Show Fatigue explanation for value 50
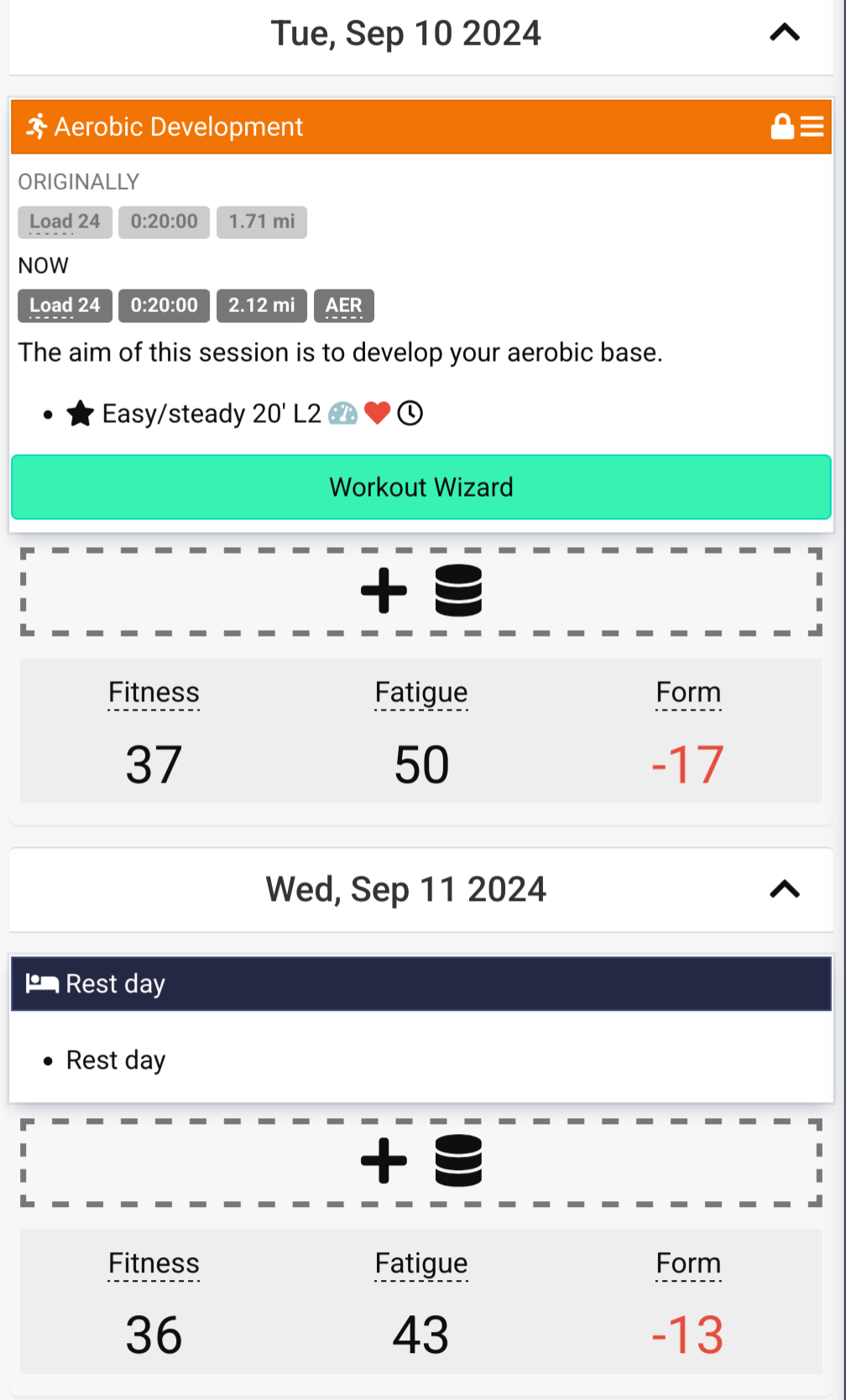Image resolution: width=846 pixels, height=1400 pixels. tap(421, 693)
